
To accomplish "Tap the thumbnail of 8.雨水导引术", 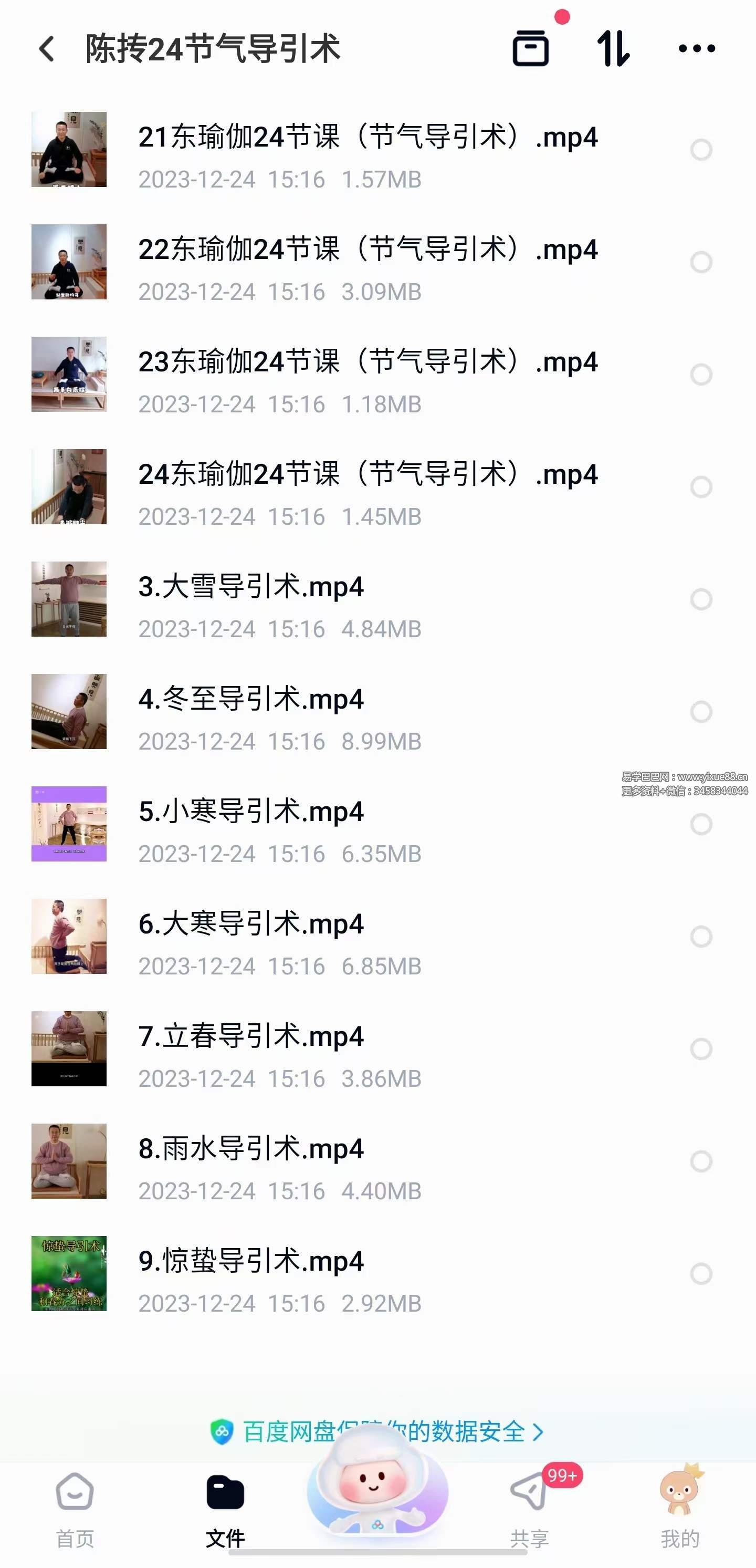I will coord(68,1161).
